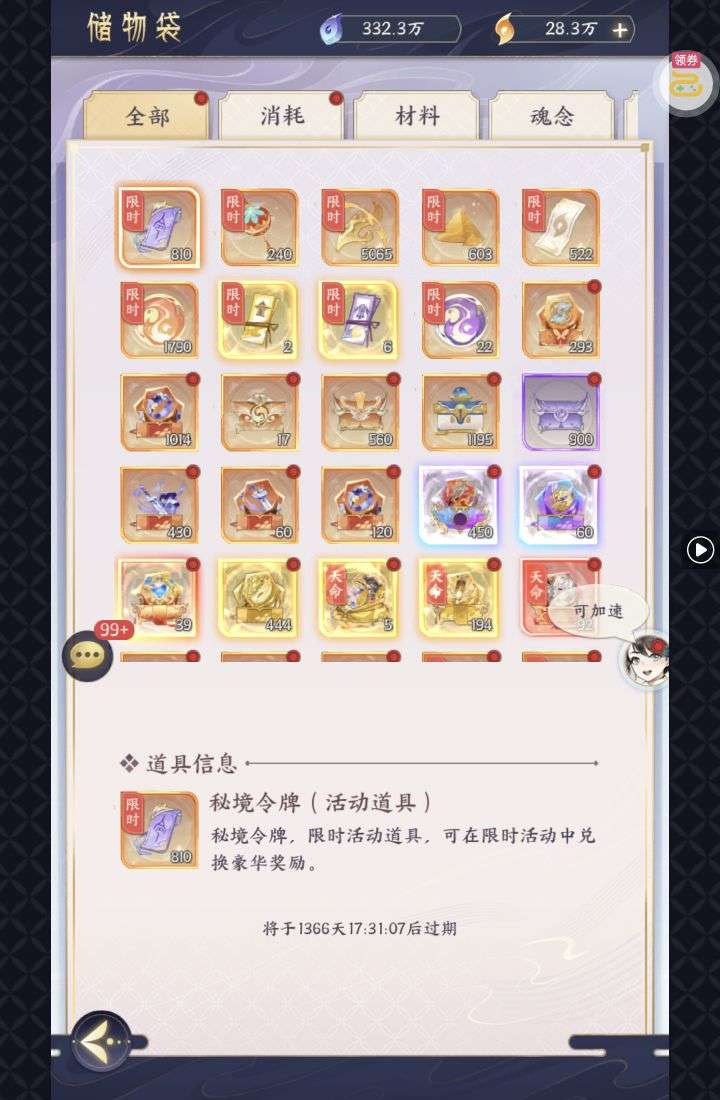
Task: Select the limited item with count 1750
Action: click(x=159, y=320)
